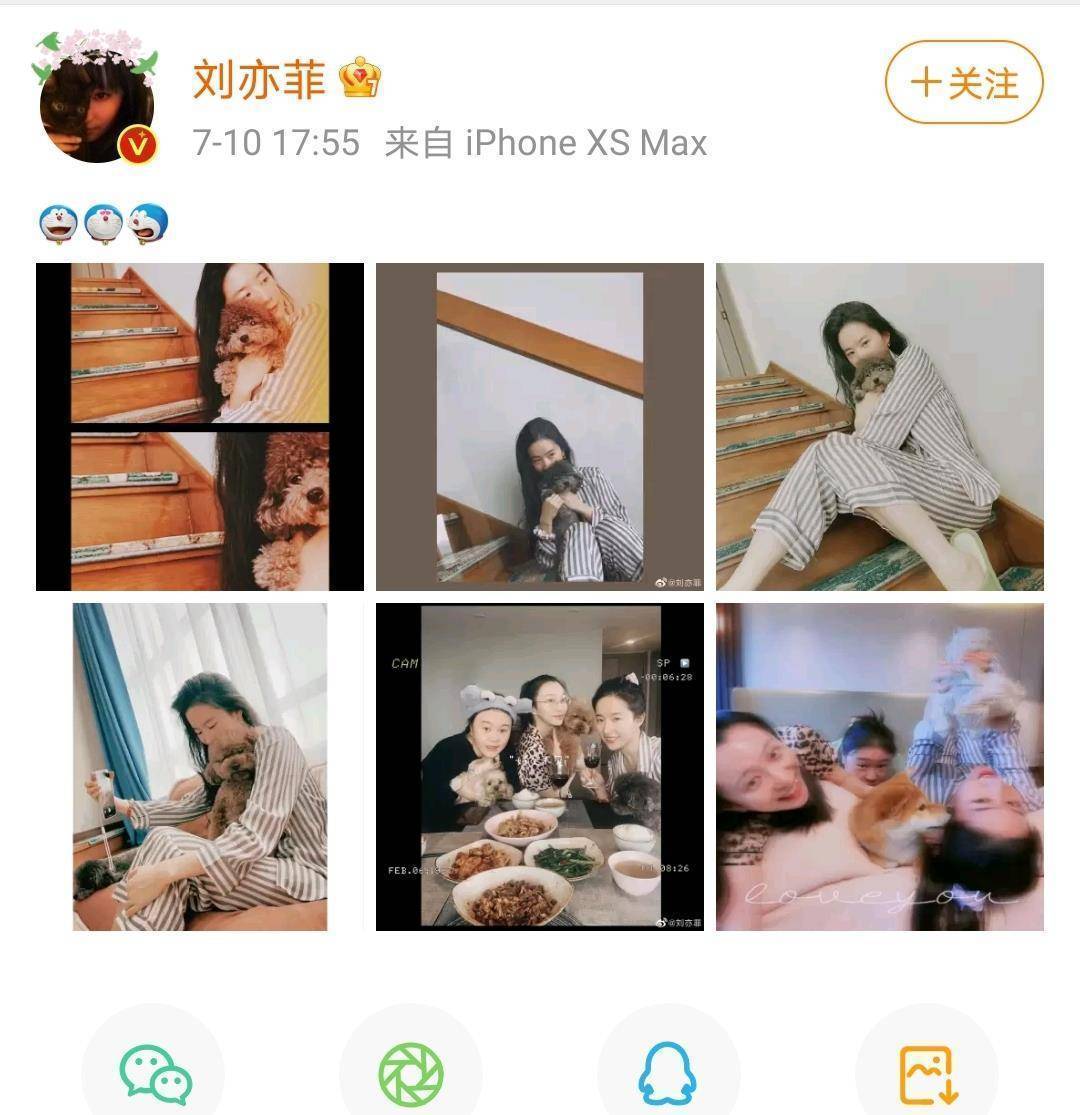Open the 来自 iPhone XS Max source link
The image size is (1080, 1115).
(x=545, y=142)
